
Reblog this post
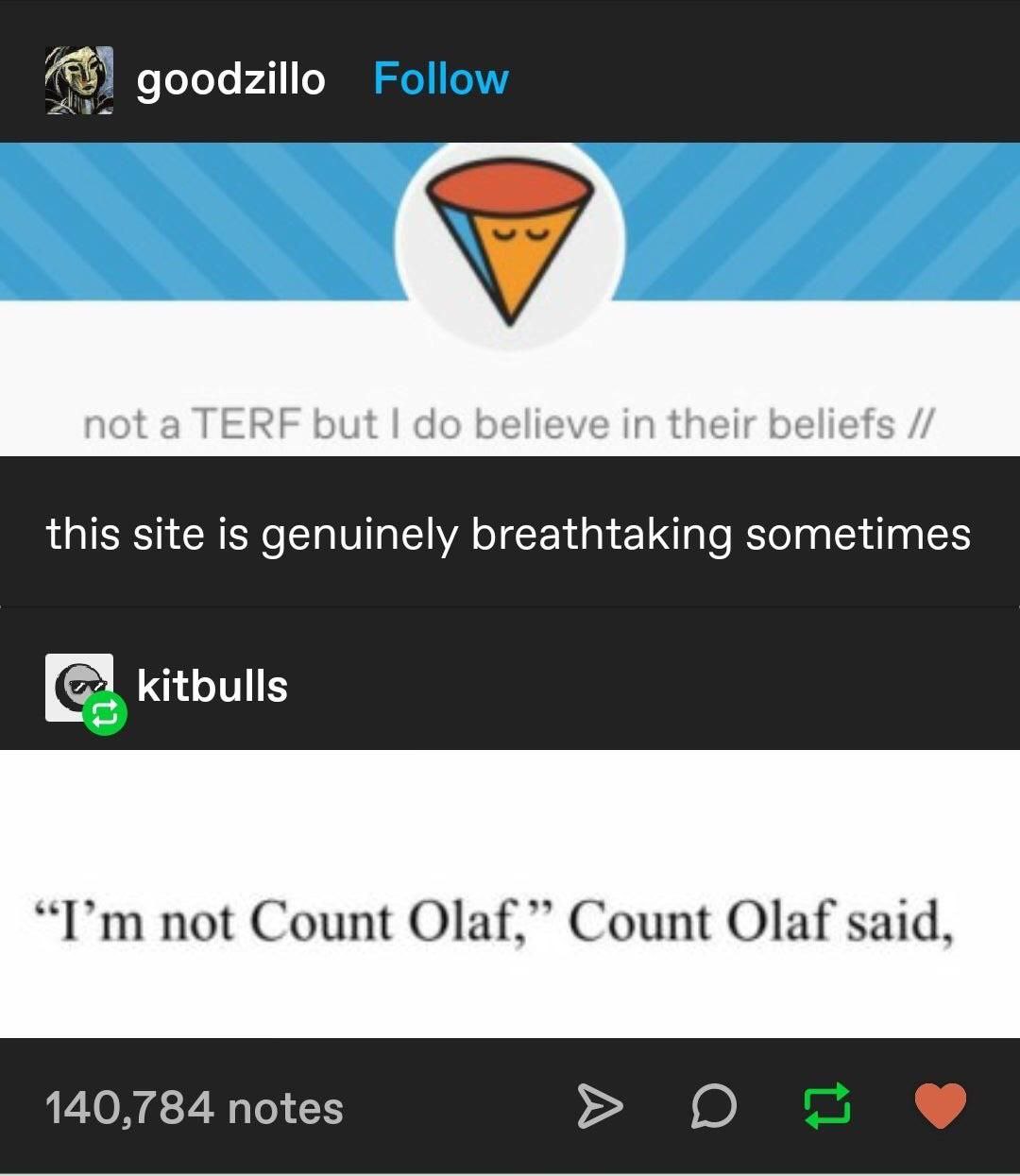[x=826, y=1106]
